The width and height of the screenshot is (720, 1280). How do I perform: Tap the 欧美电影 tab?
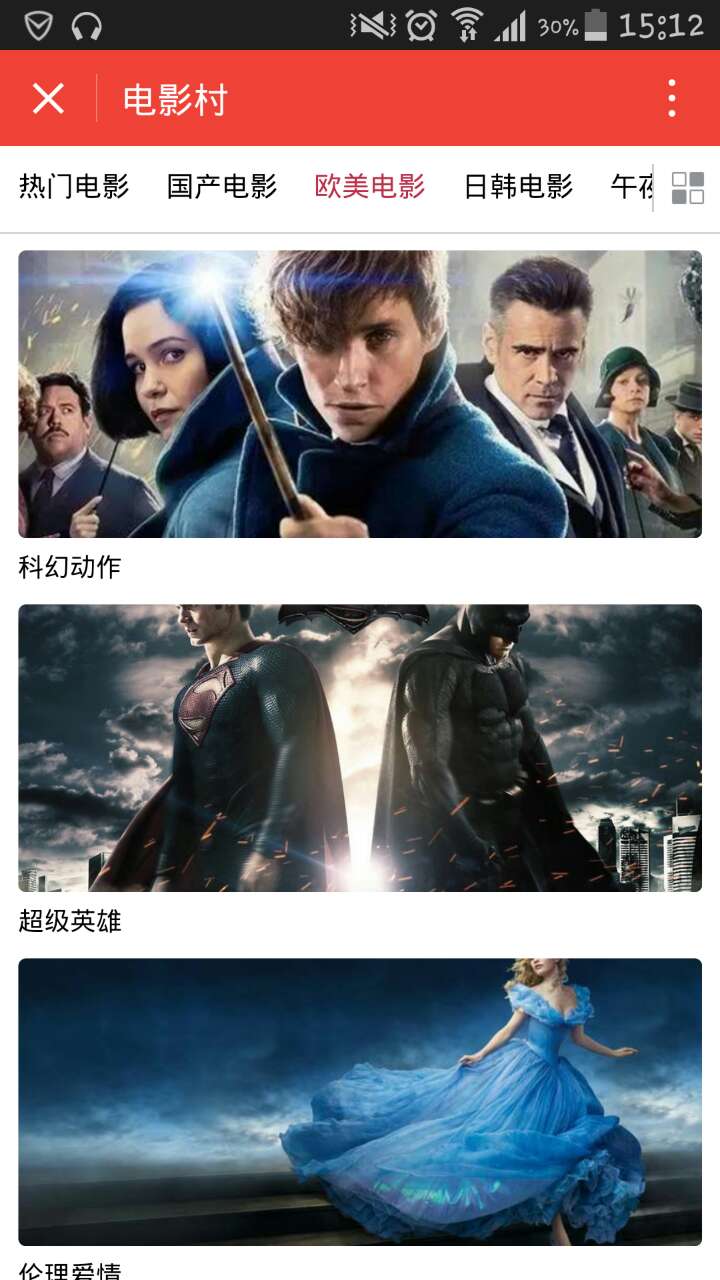coord(370,187)
